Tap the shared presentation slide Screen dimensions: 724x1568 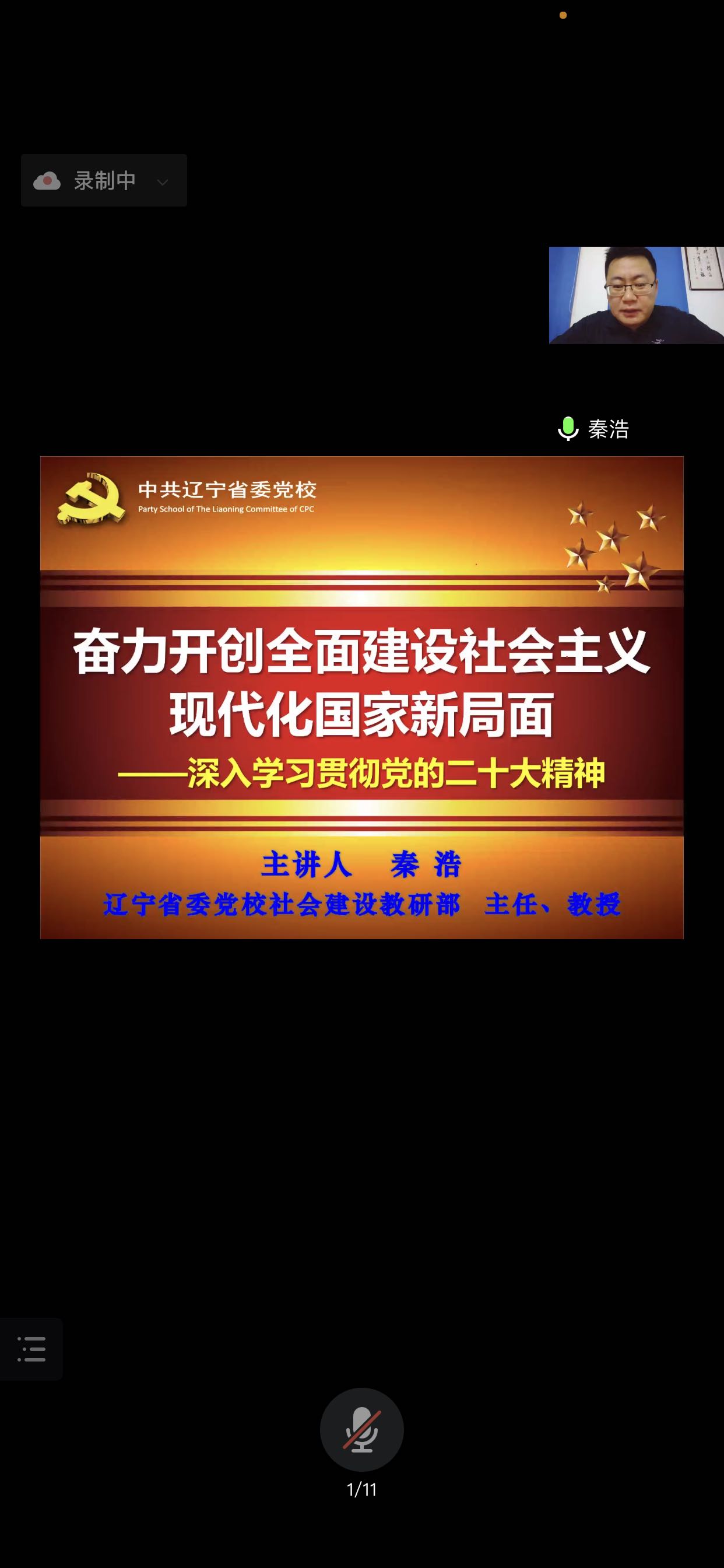[x=361, y=698]
